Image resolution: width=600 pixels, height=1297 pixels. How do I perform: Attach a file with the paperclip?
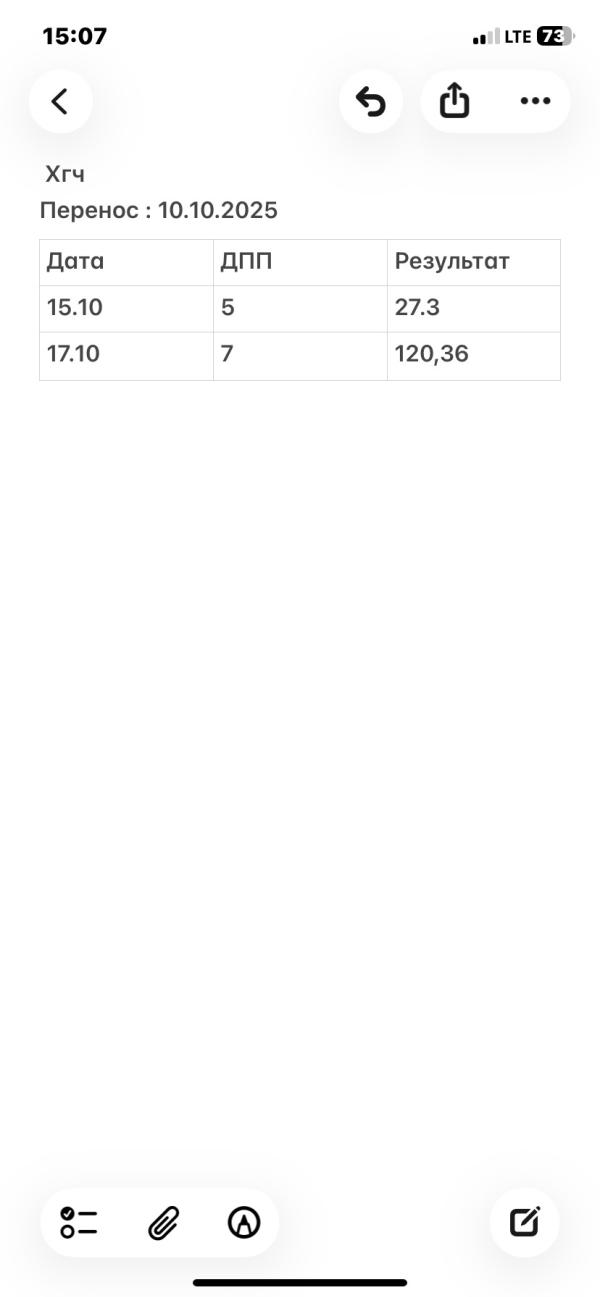[x=163, y=1222]
